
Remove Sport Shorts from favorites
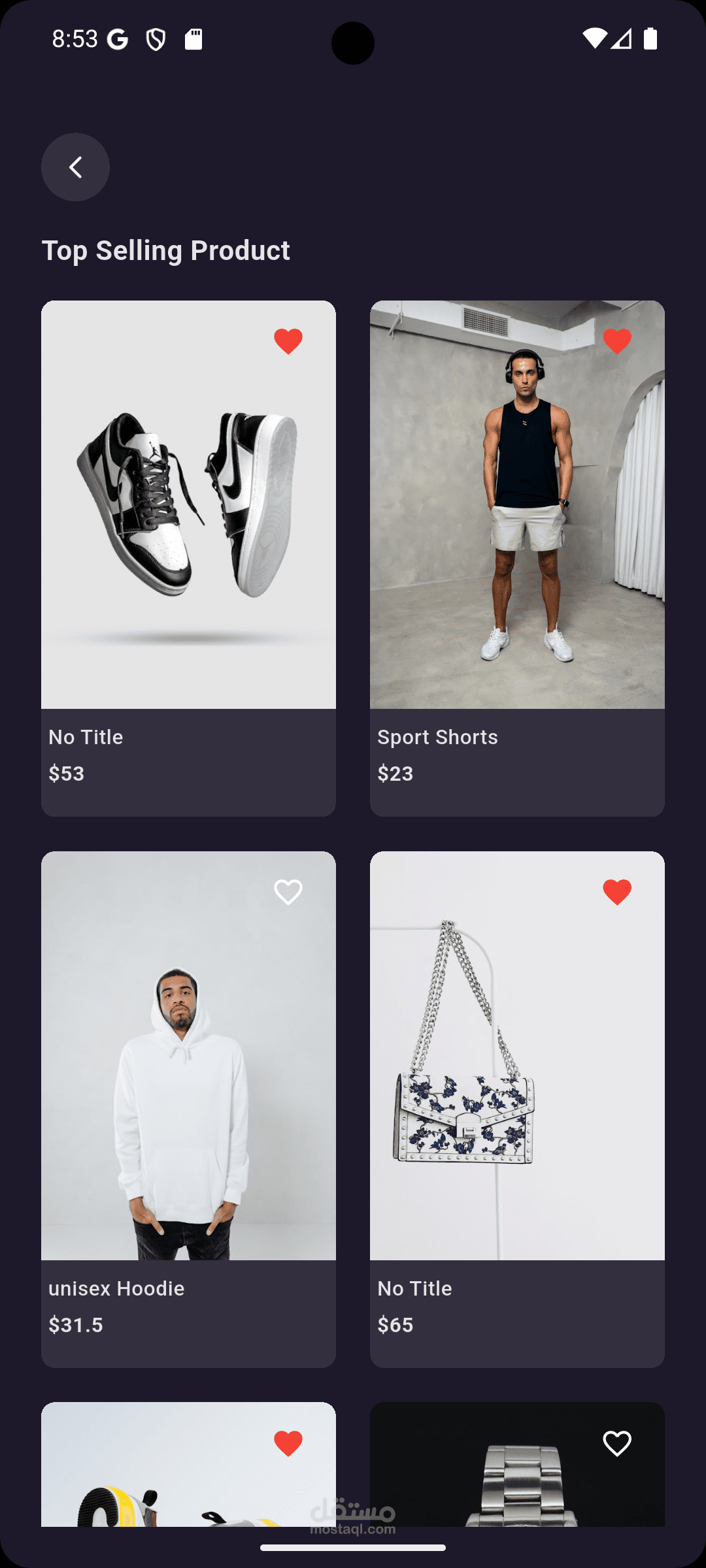point(616,341)
